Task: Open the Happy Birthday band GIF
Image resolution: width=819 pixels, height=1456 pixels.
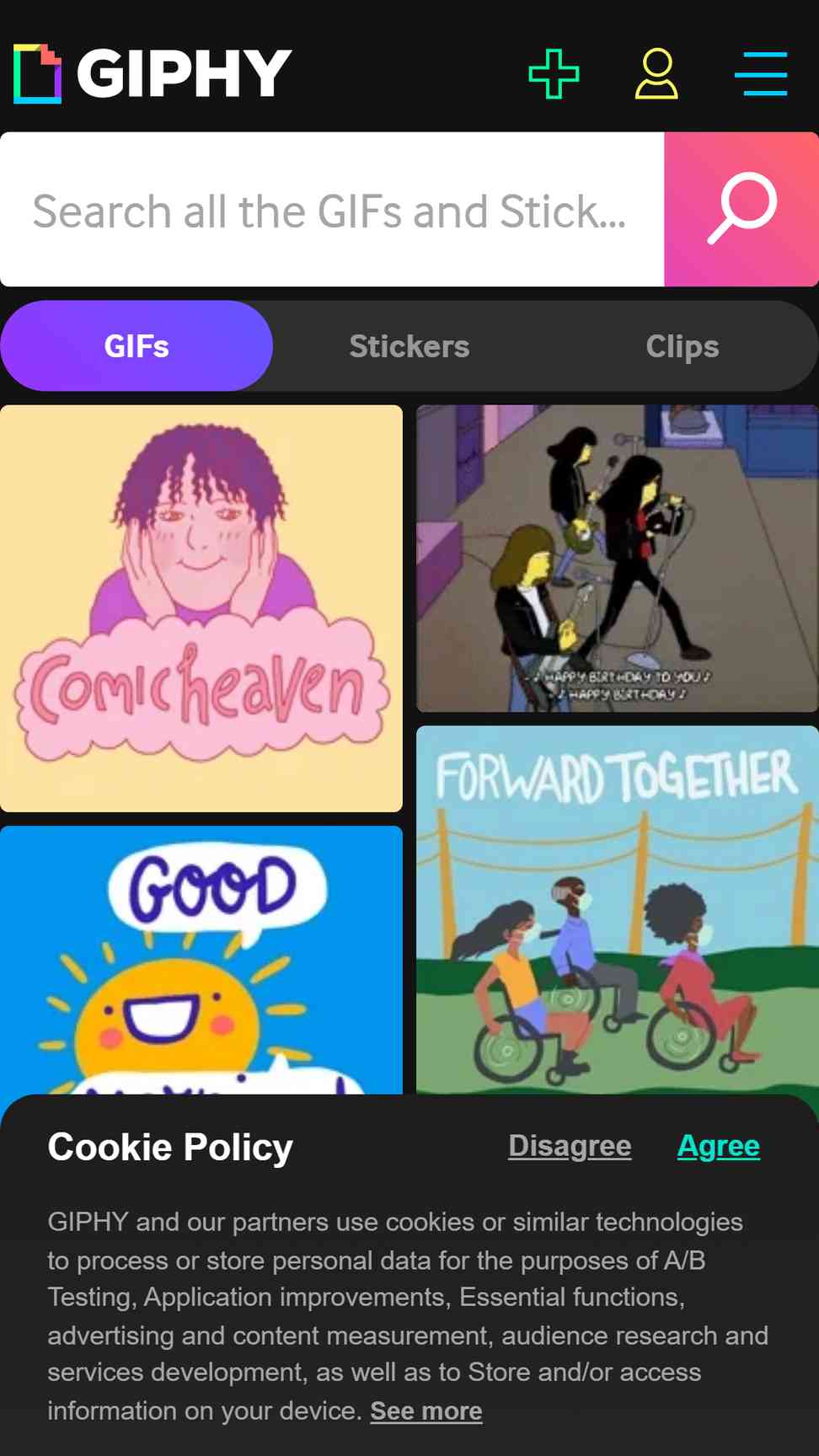Action: pyautogui.click(x=617, y=558)
